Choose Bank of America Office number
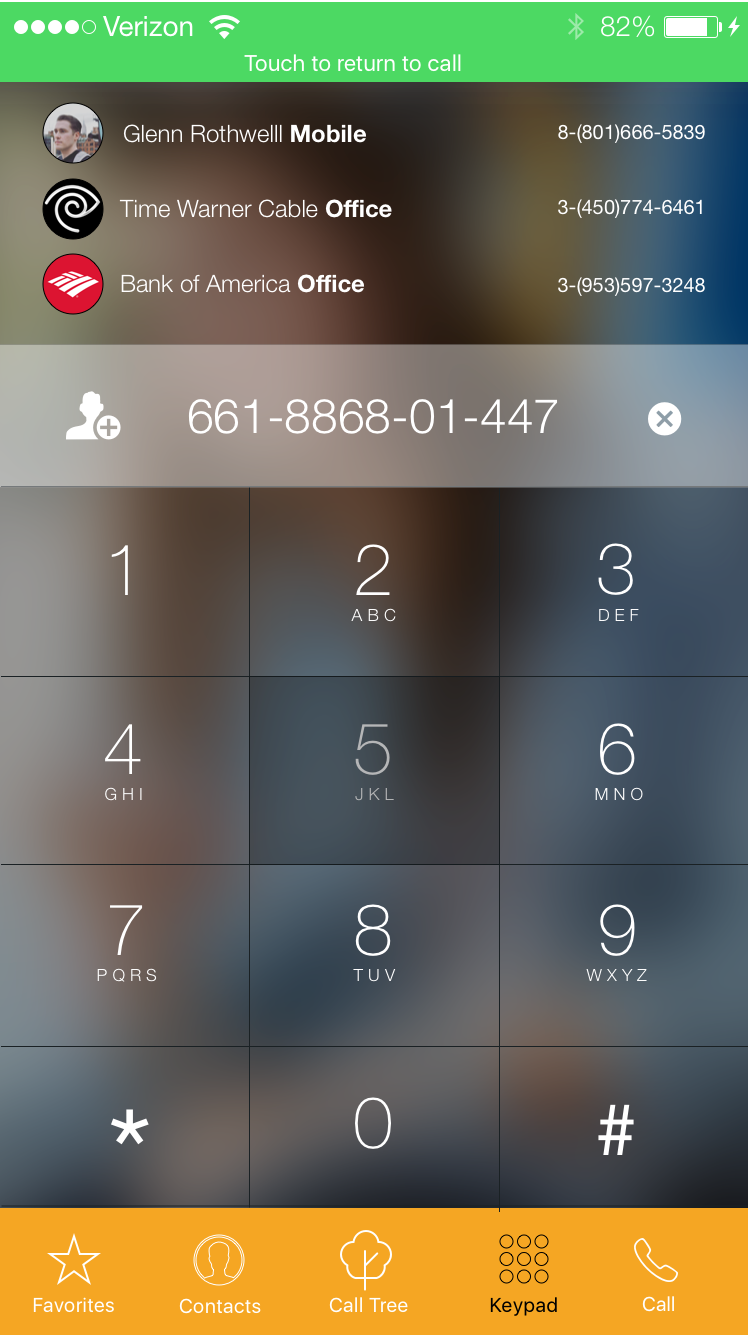 (374, 284)
